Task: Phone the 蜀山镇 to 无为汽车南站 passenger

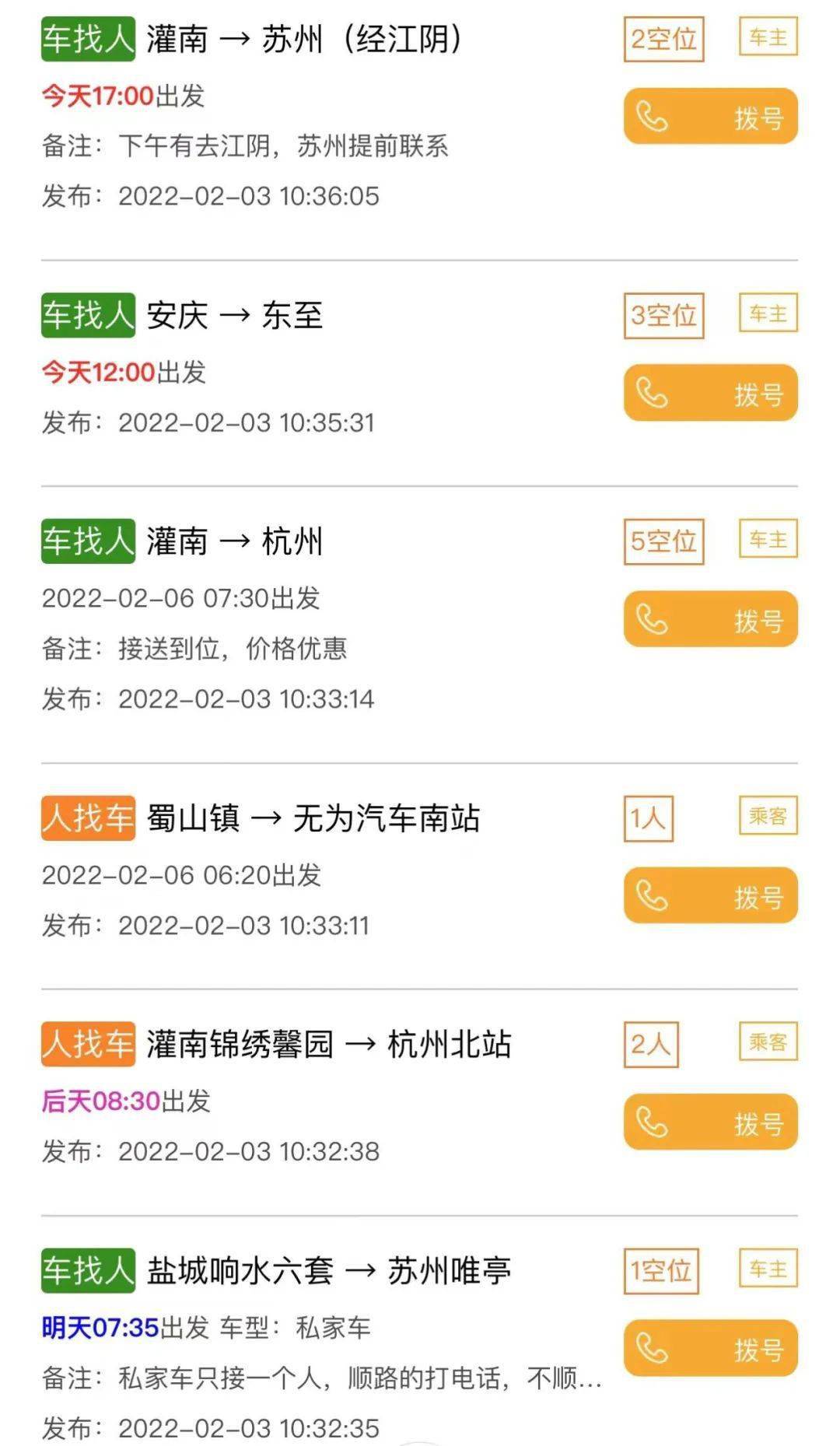Action: coord(710,895)
